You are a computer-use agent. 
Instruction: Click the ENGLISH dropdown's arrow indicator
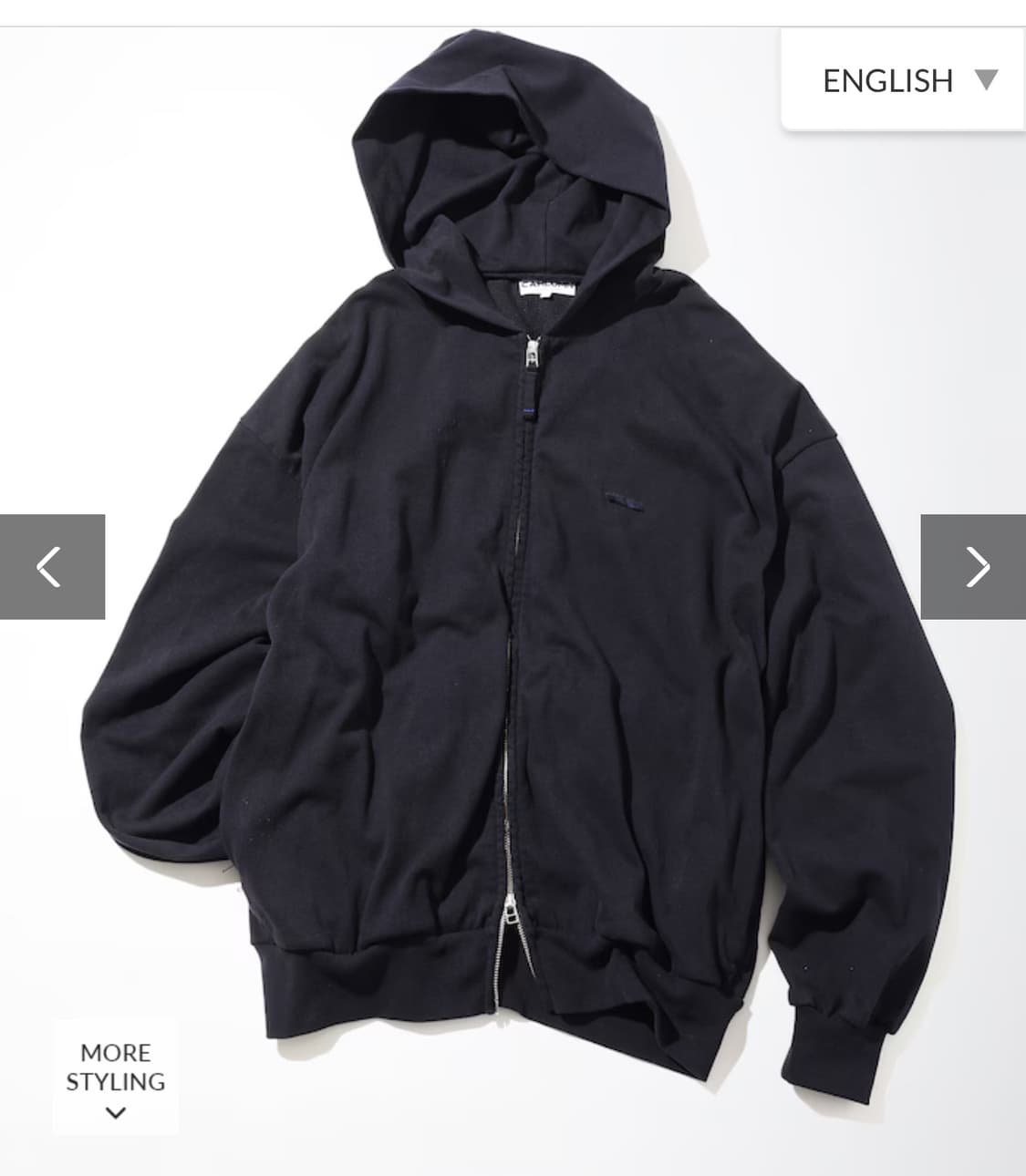pyautogui.click(x=986, y=81)
